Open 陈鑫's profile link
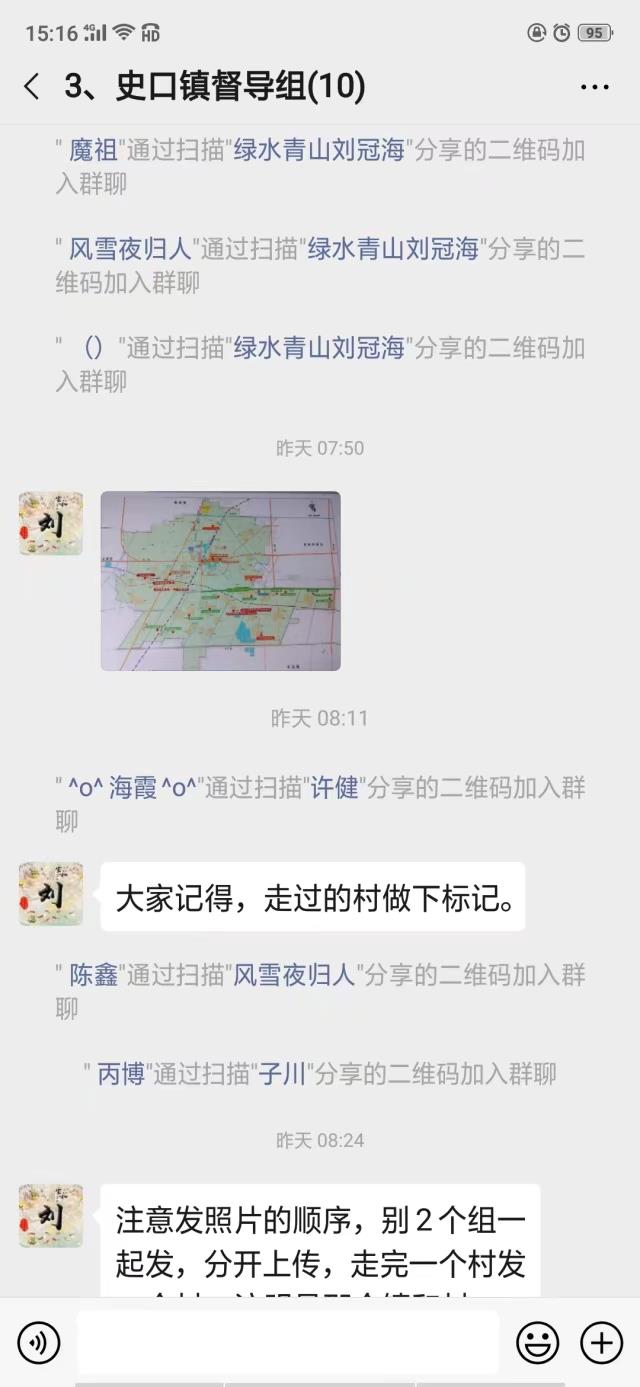The image size is (640, 1387). (x=93, y=975)
